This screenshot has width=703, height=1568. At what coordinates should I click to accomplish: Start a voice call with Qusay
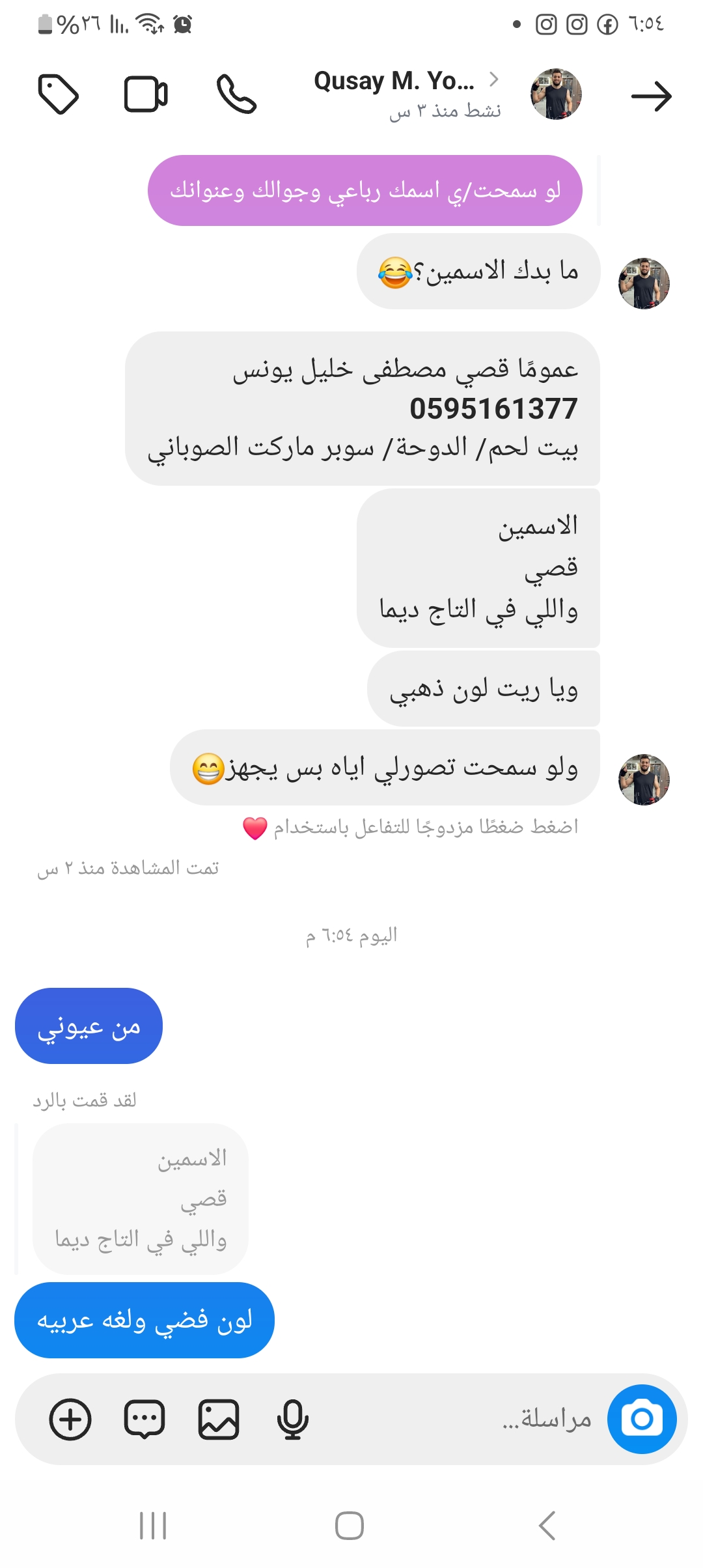pyautogui.click(x=236, y=94)
